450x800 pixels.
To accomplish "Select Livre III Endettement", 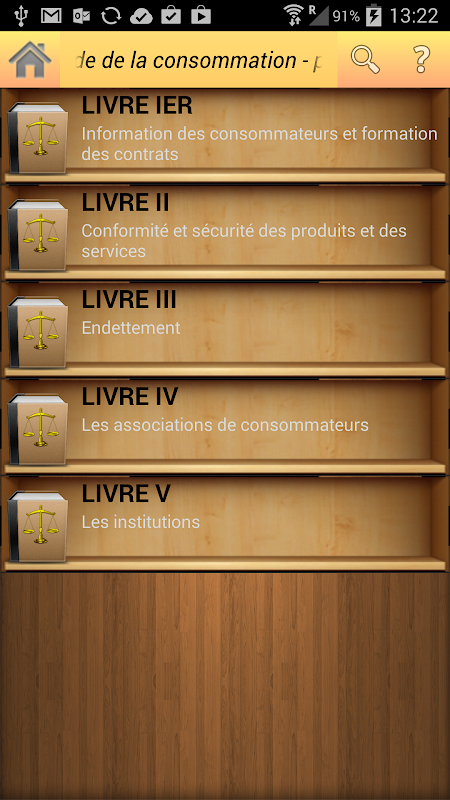I will point(225,330).
